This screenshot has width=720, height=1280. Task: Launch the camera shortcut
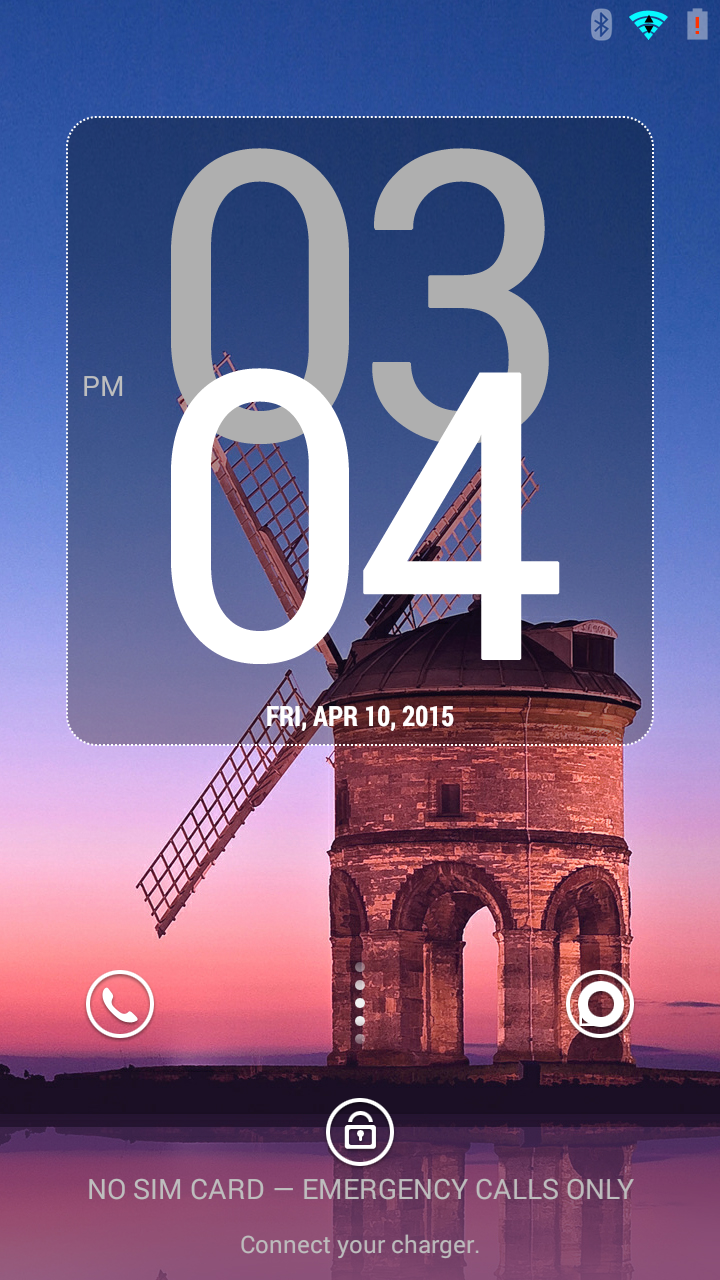tap(600, 1004)
